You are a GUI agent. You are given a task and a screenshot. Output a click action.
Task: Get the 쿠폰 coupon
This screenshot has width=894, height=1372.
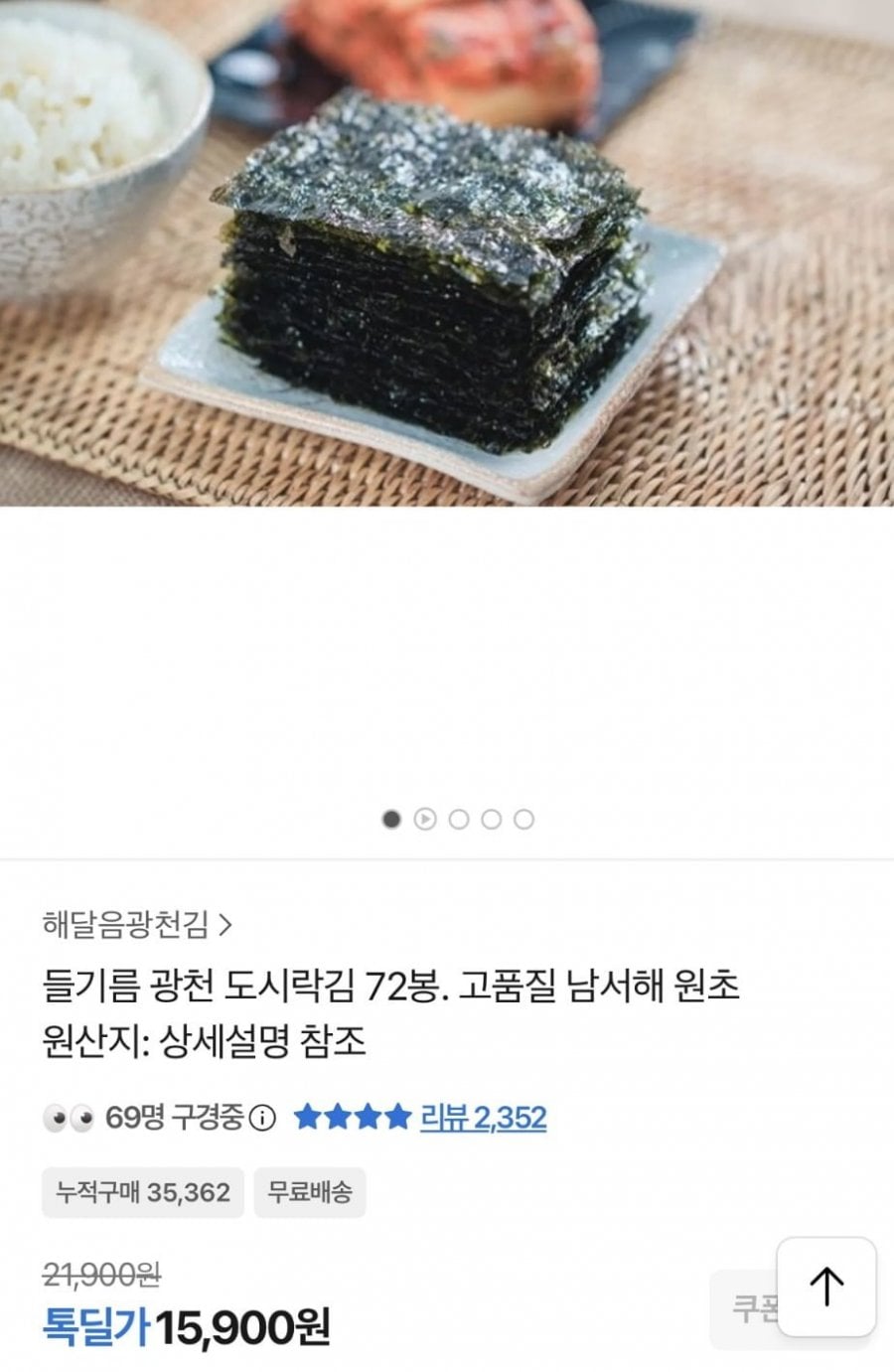coord(745,1308)
